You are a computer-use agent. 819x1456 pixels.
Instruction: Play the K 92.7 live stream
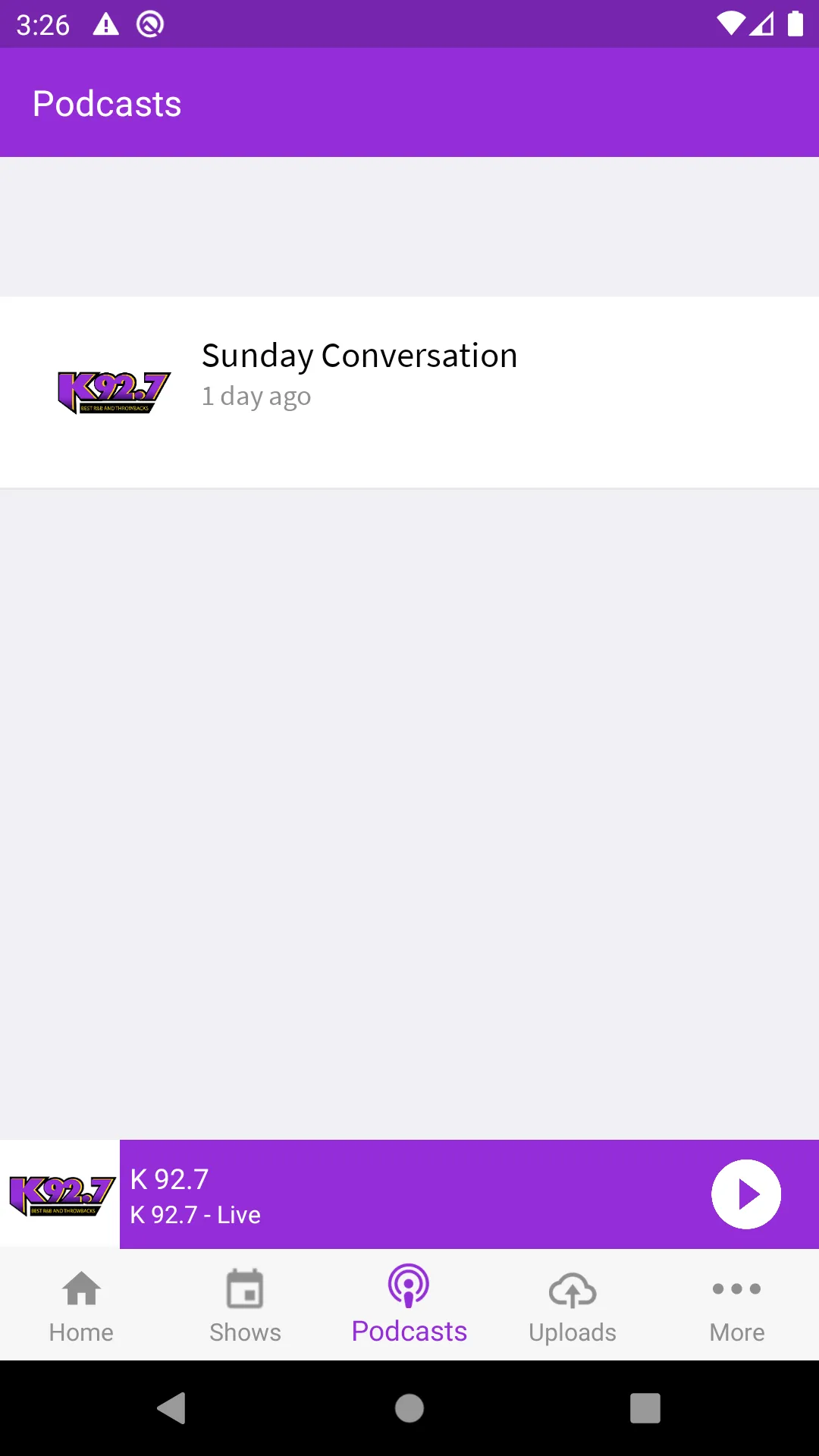coord(745,1194)
